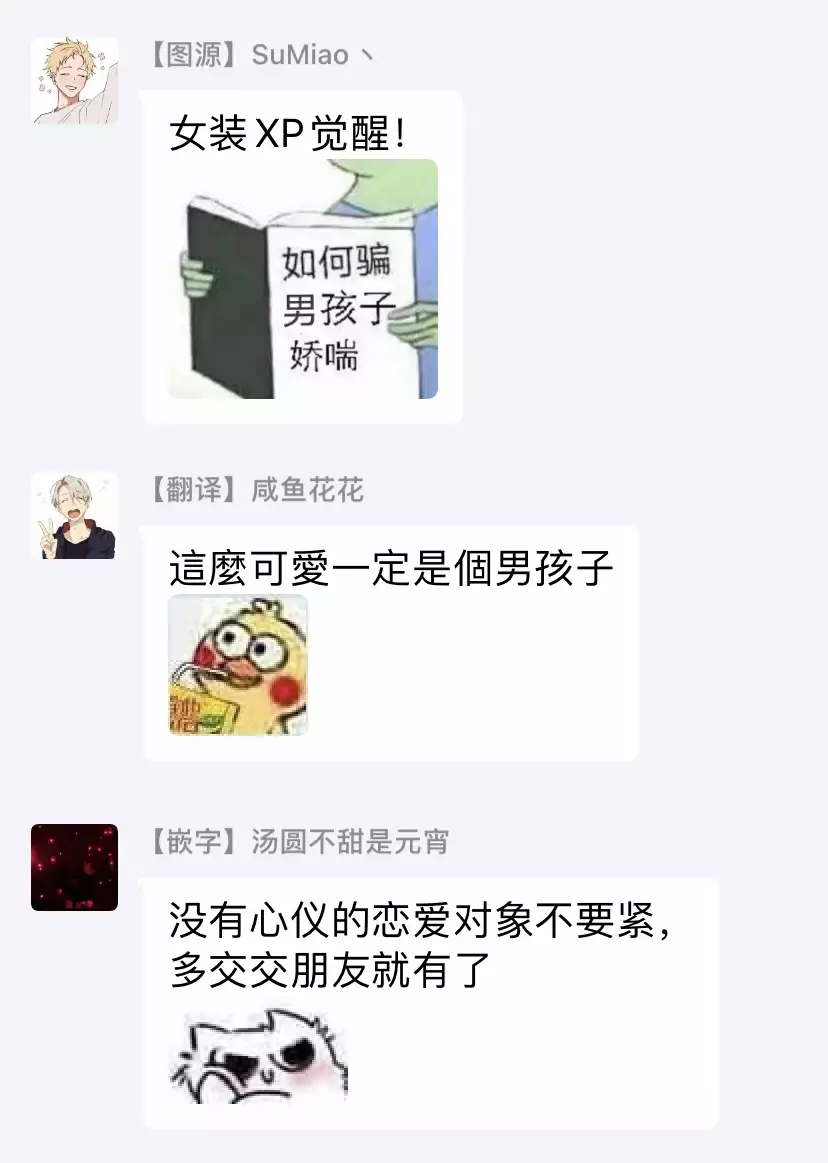Screen dimensions: 828x1163
Task: View the book meme image from SuMiao
Action: [x=303, y=279]
